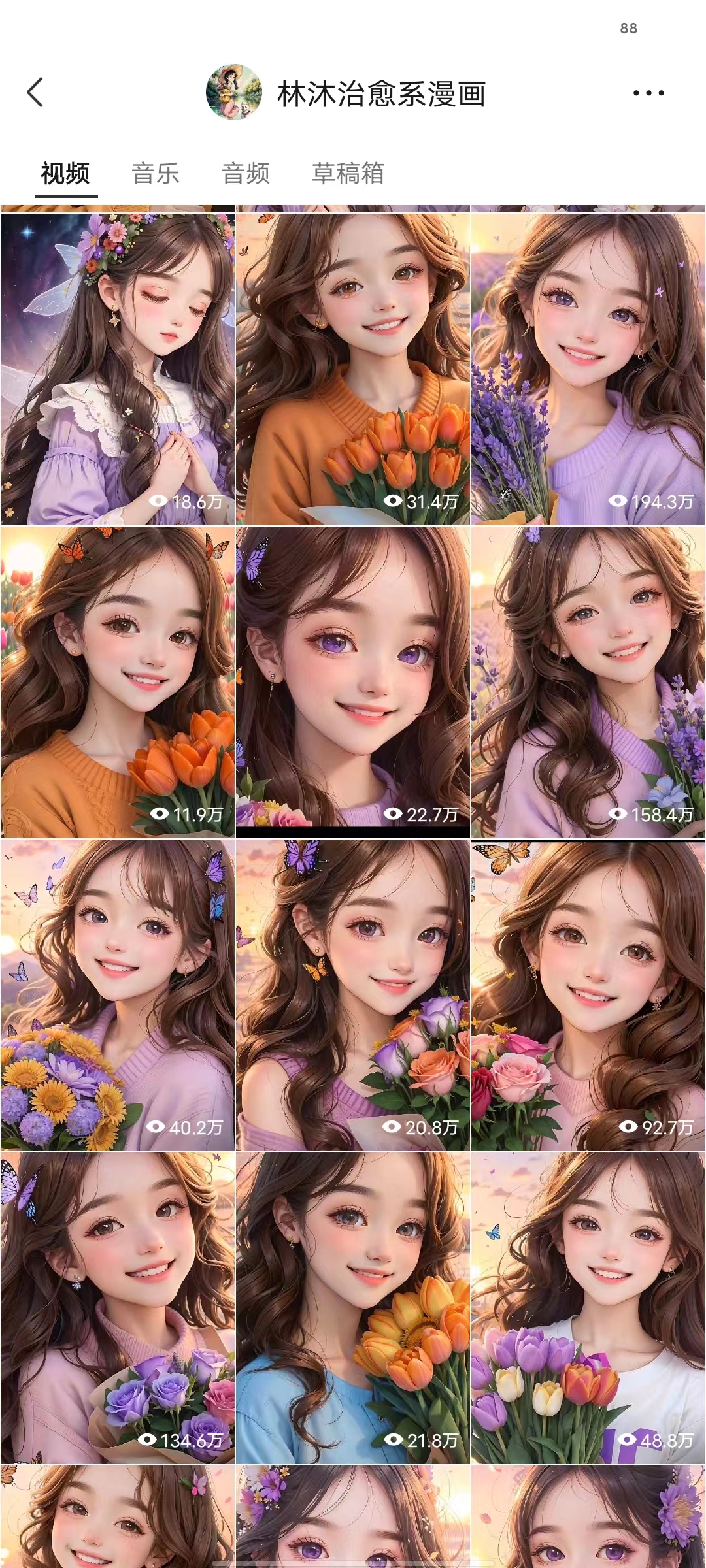Open the 草稿箱 tab

pyautogui.click(x=348, y=174)
